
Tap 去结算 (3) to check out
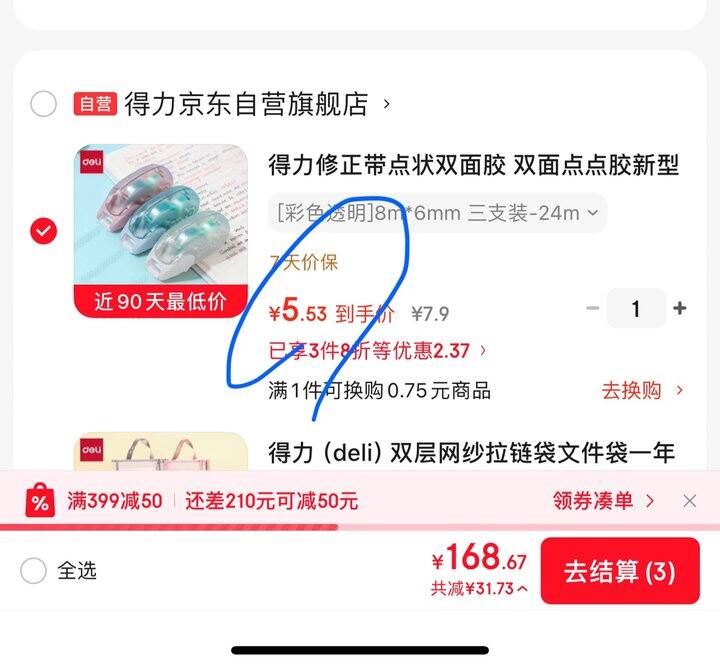tap(620, 571)
